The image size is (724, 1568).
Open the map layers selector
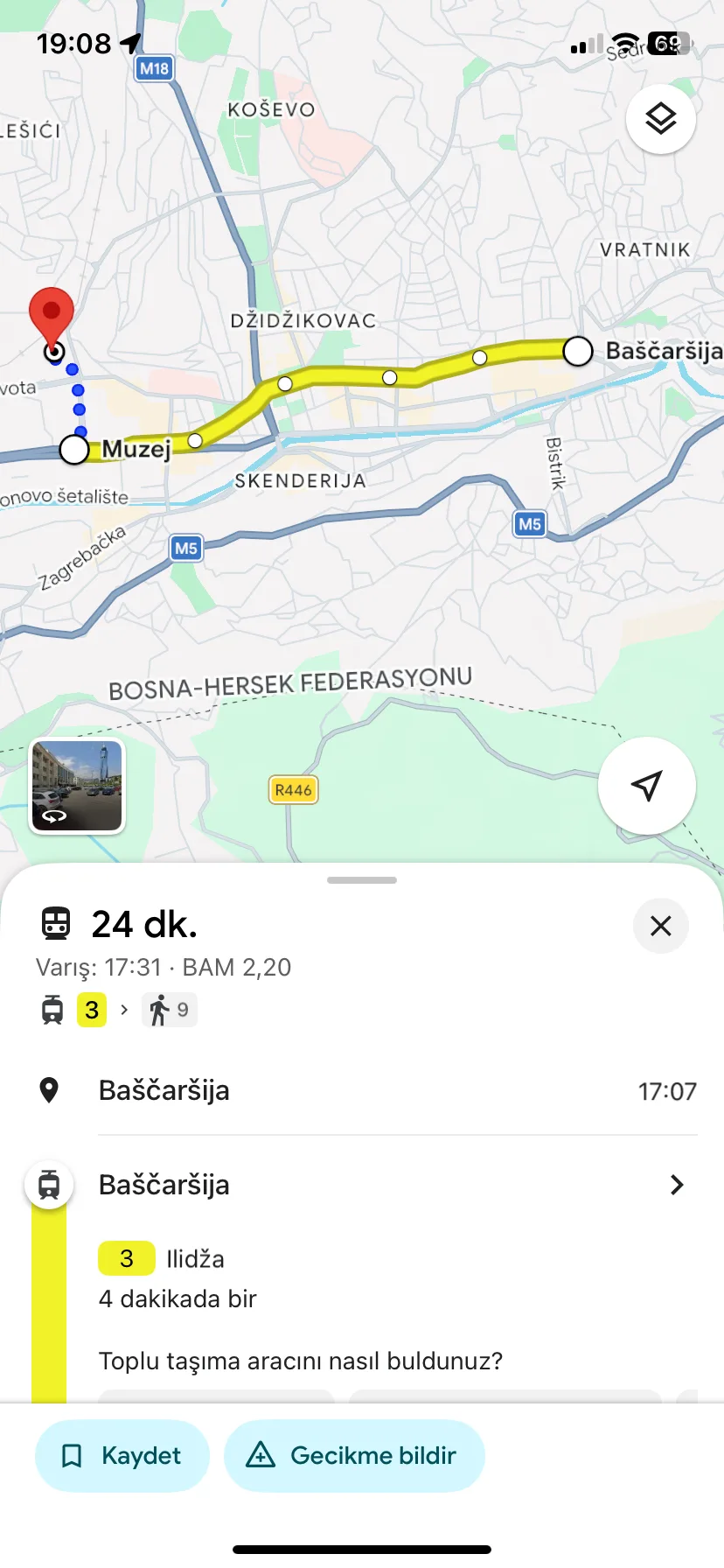coord(661,119)
